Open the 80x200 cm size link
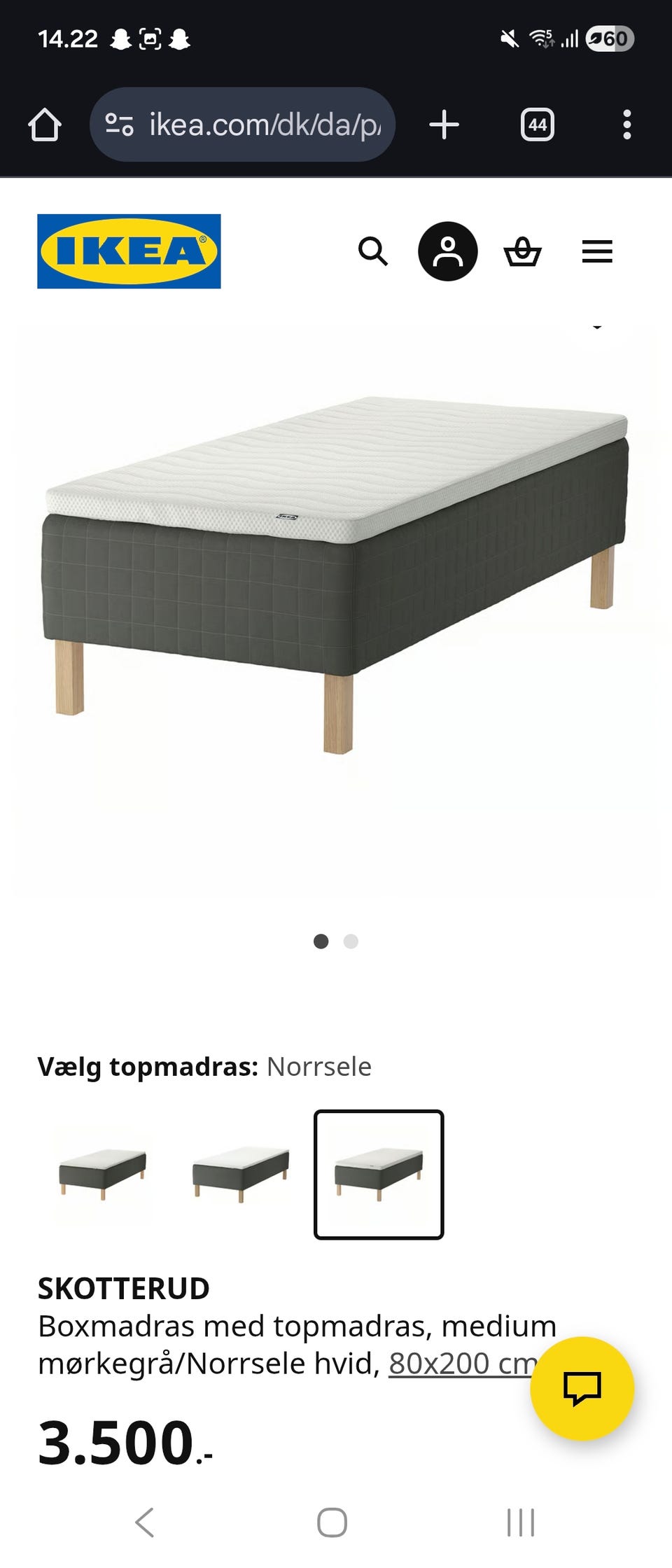Screen dimensions: 672x1568 coord(462,1364)
